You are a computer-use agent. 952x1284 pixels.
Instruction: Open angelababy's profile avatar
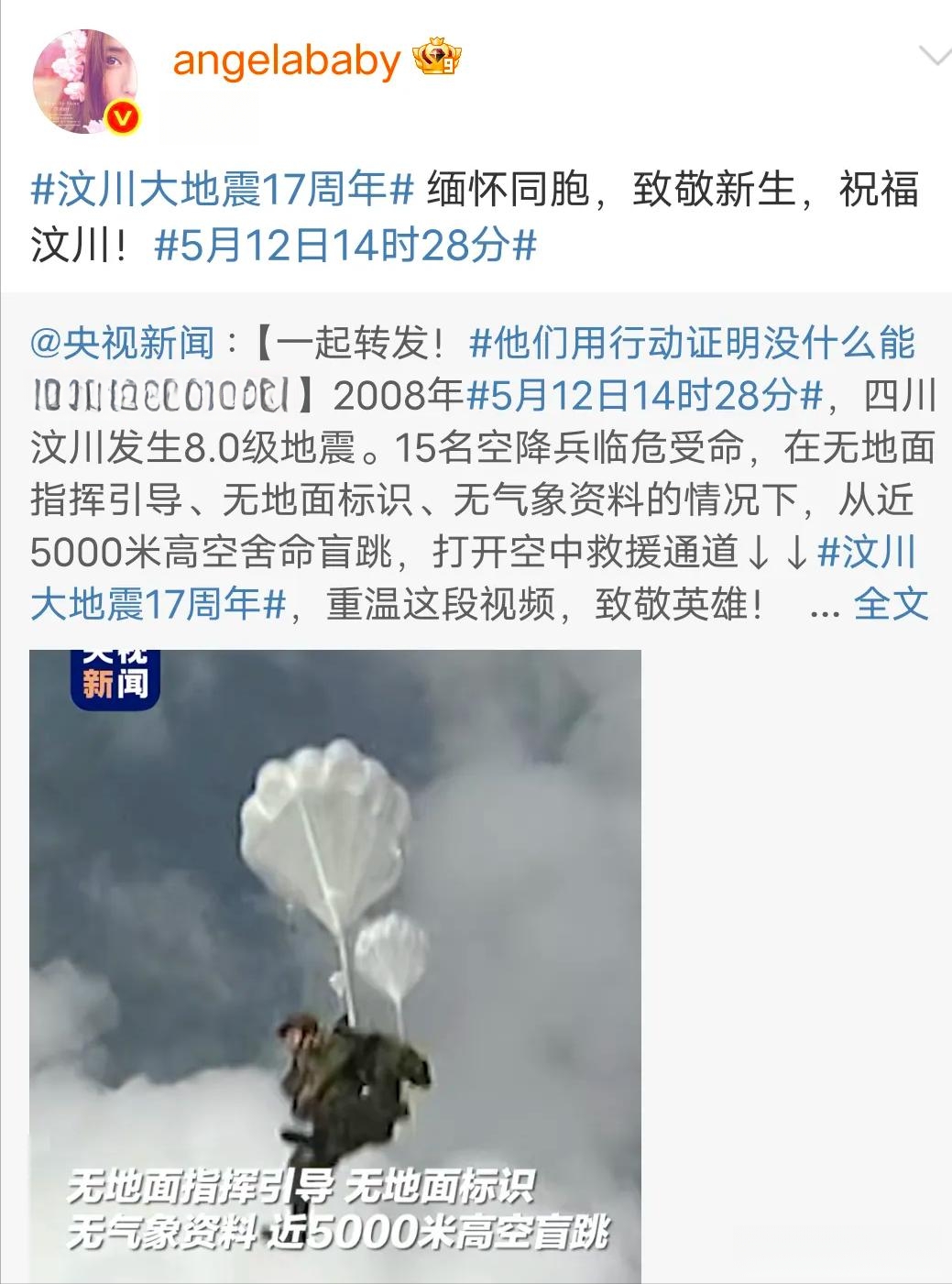pyautogui.click(x=85, y=82)
